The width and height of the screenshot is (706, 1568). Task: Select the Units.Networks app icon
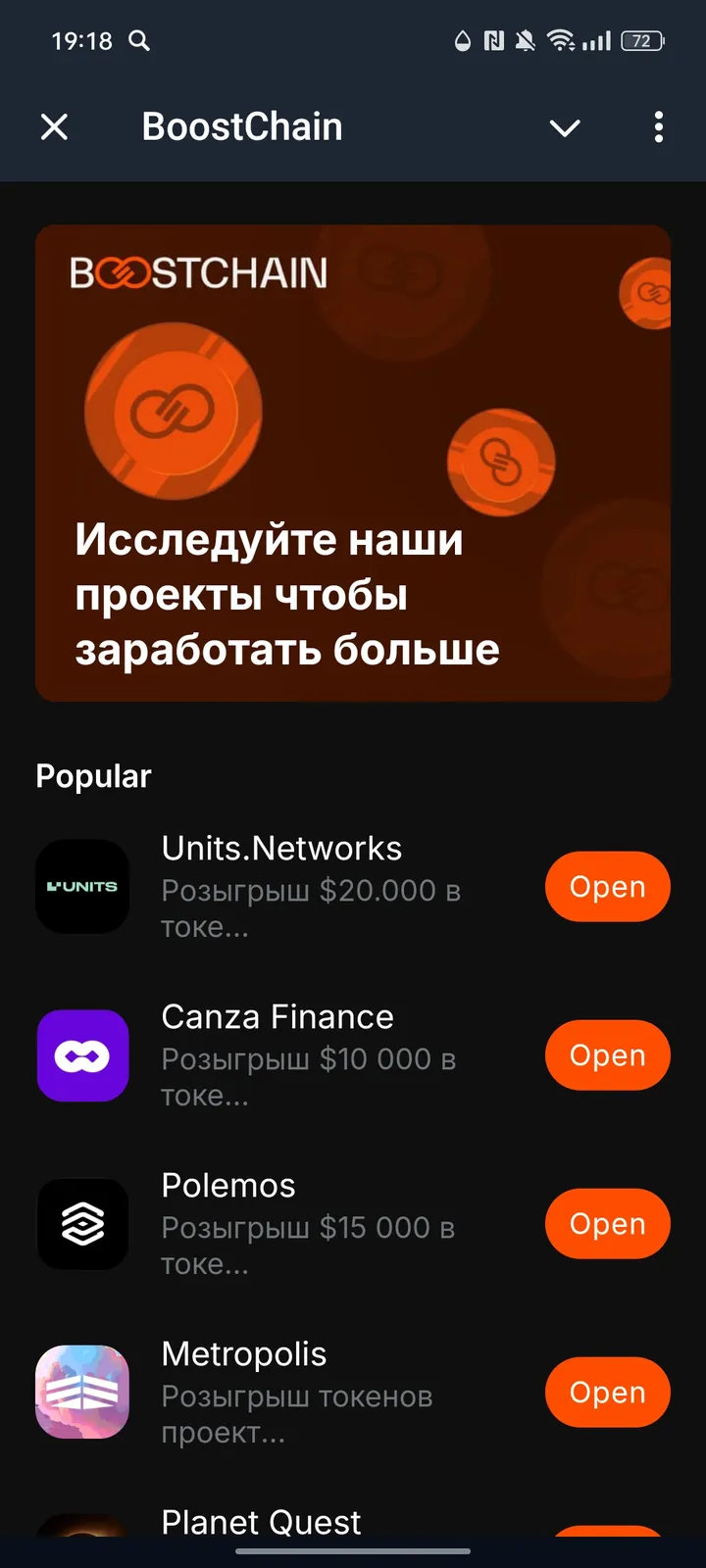pos(82,886)
